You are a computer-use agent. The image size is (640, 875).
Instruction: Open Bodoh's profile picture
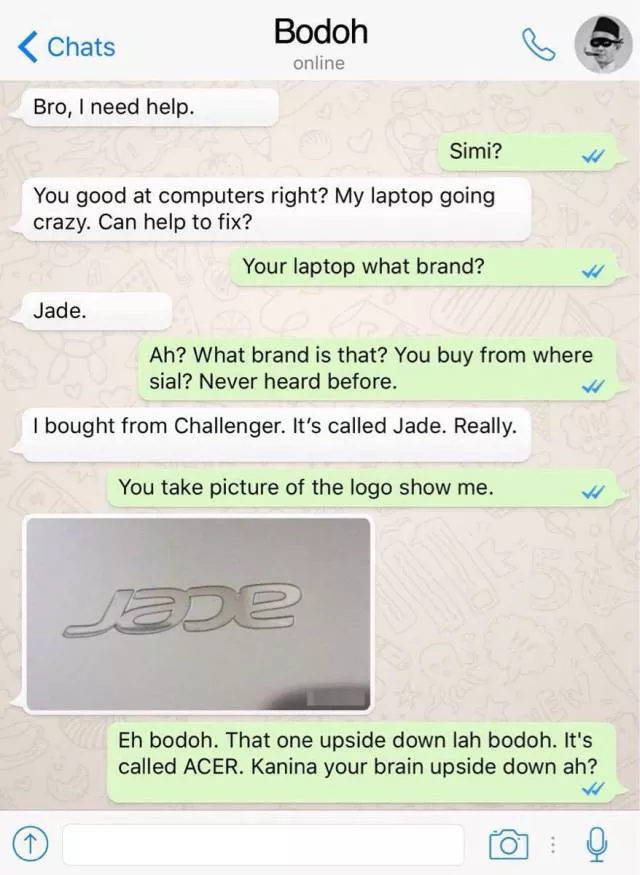602,43
